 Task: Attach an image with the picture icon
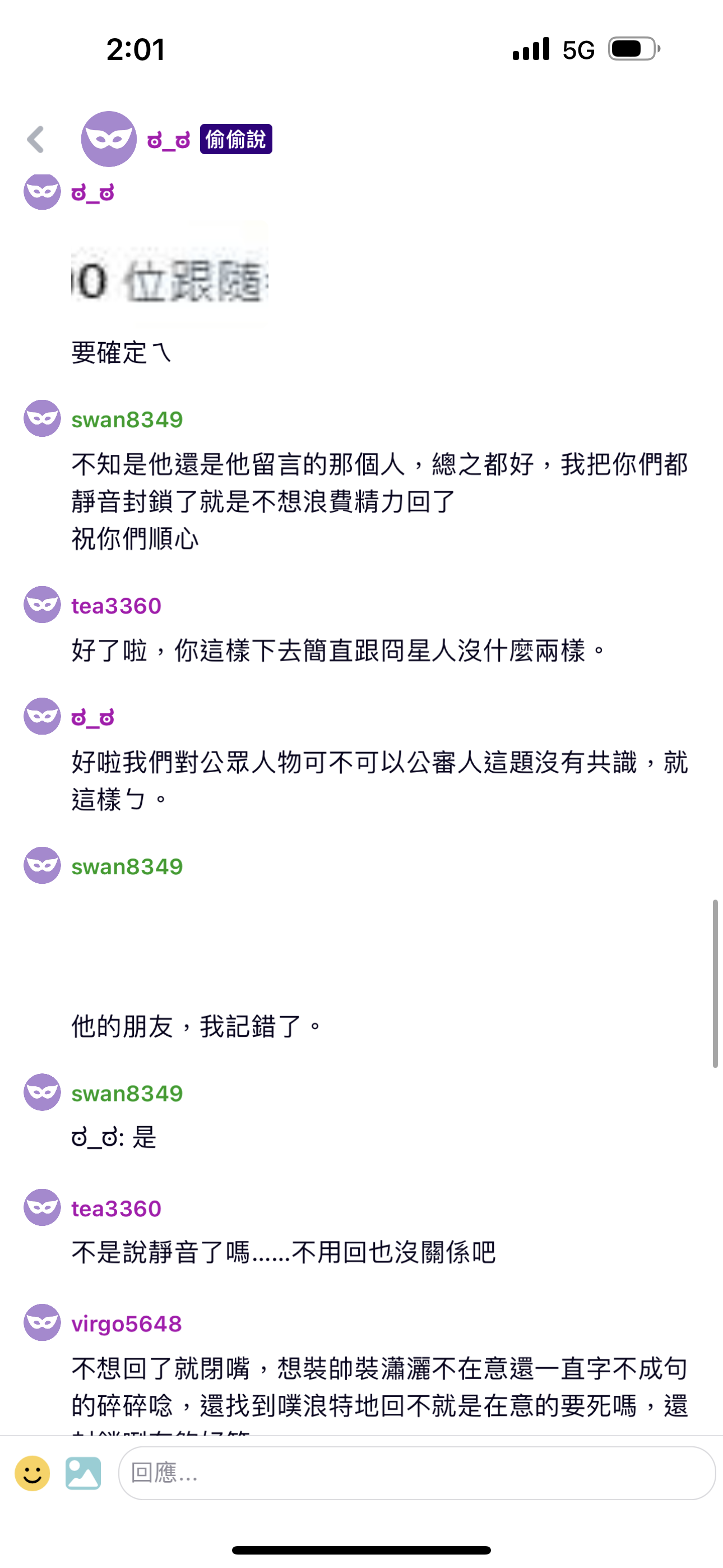[84, 1473]
